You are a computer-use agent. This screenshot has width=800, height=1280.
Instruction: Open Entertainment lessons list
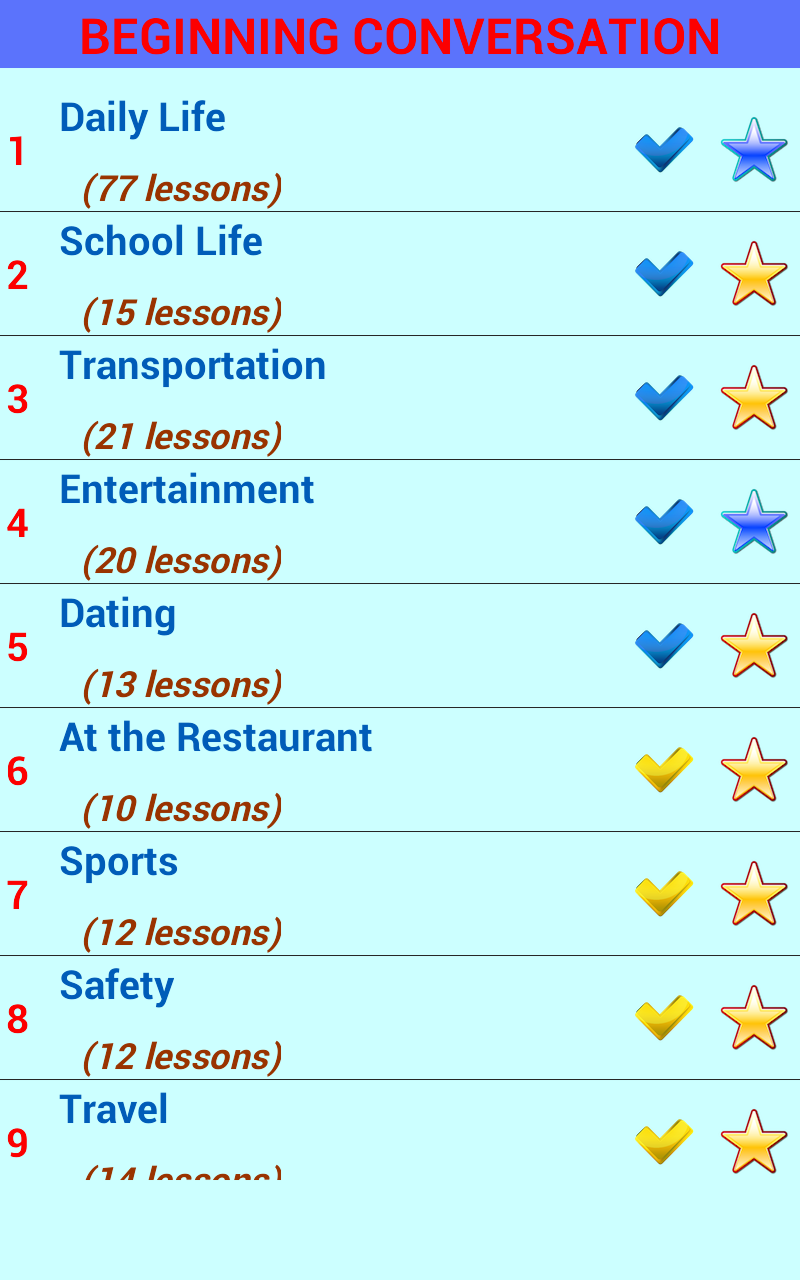pyautogui.click(x=400, y=522)
